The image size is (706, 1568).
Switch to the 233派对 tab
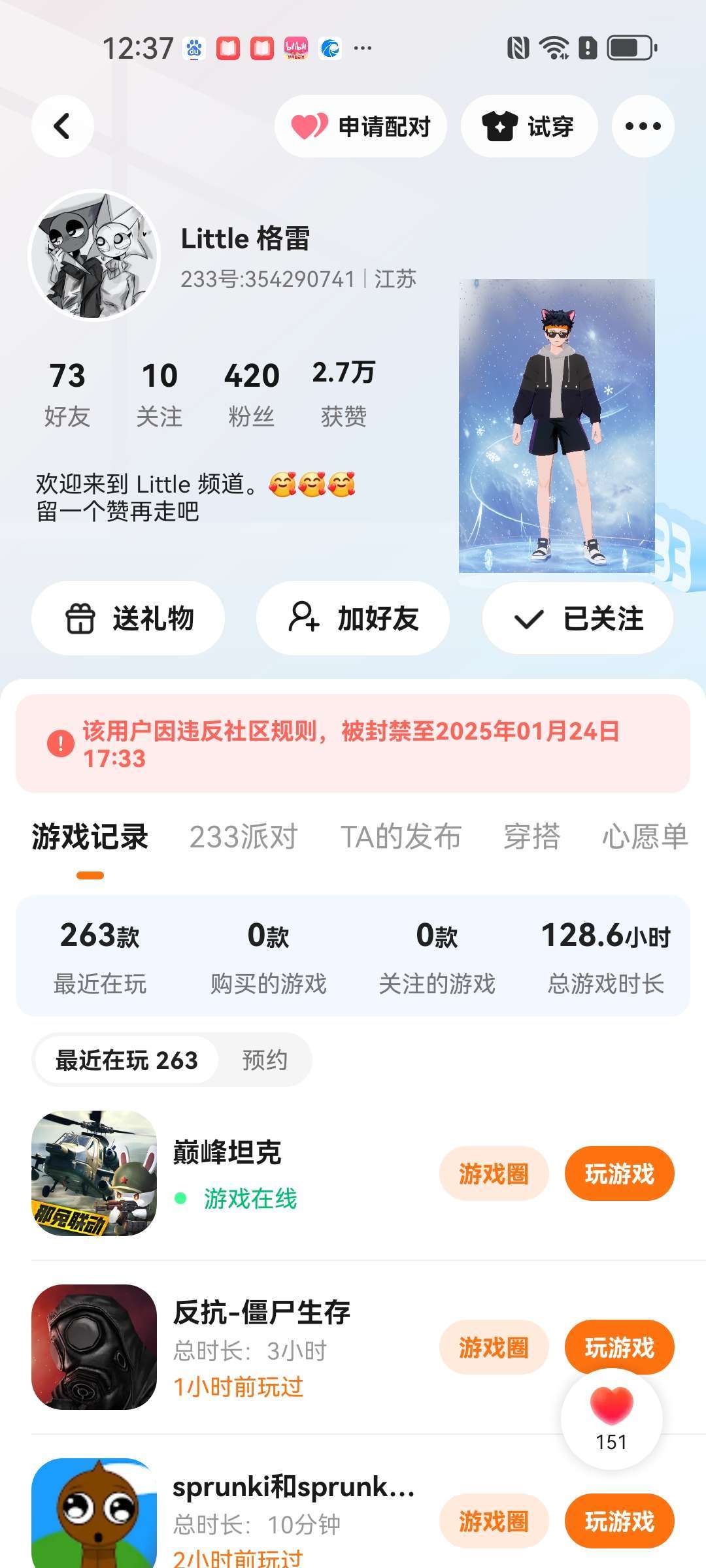click(x=243, y=837)
